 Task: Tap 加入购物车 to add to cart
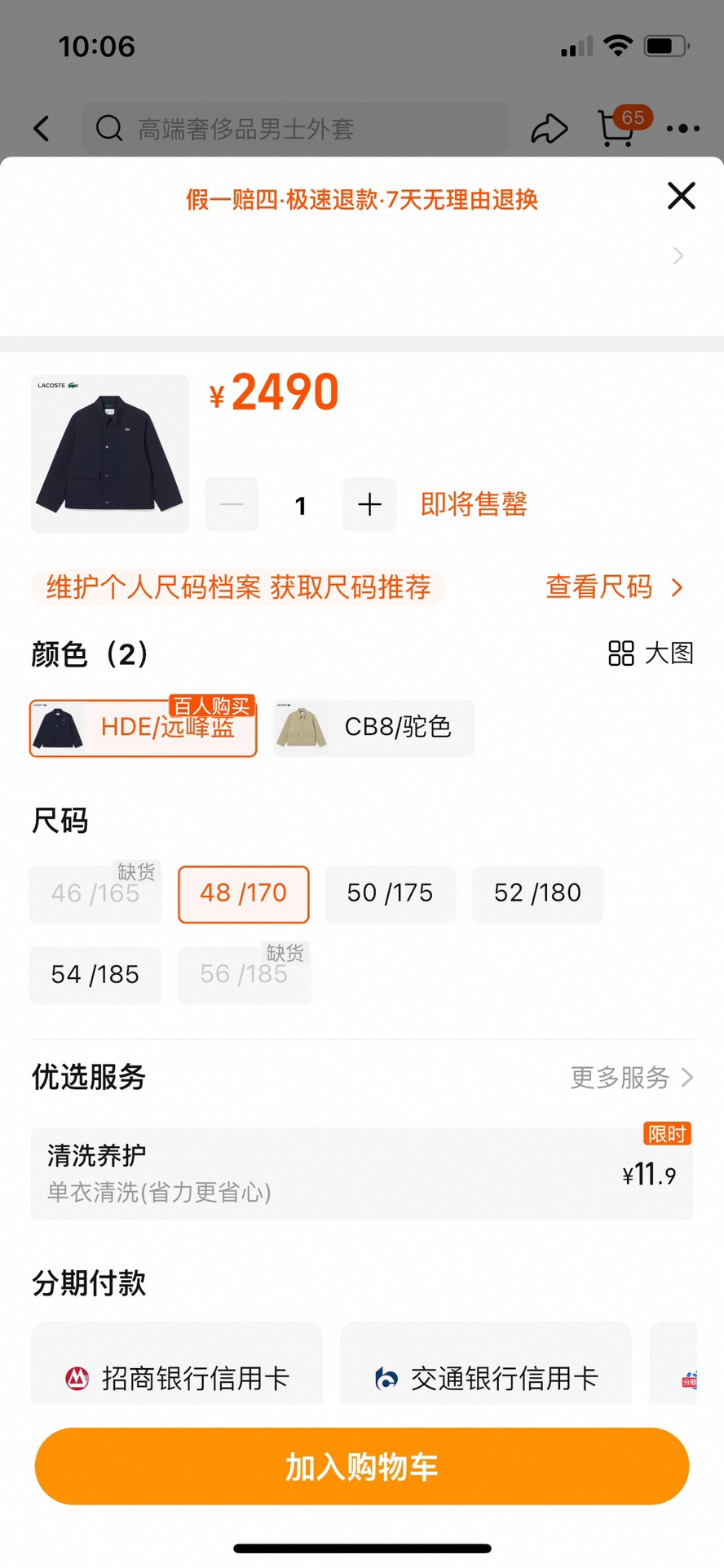tap(362, 1466)
